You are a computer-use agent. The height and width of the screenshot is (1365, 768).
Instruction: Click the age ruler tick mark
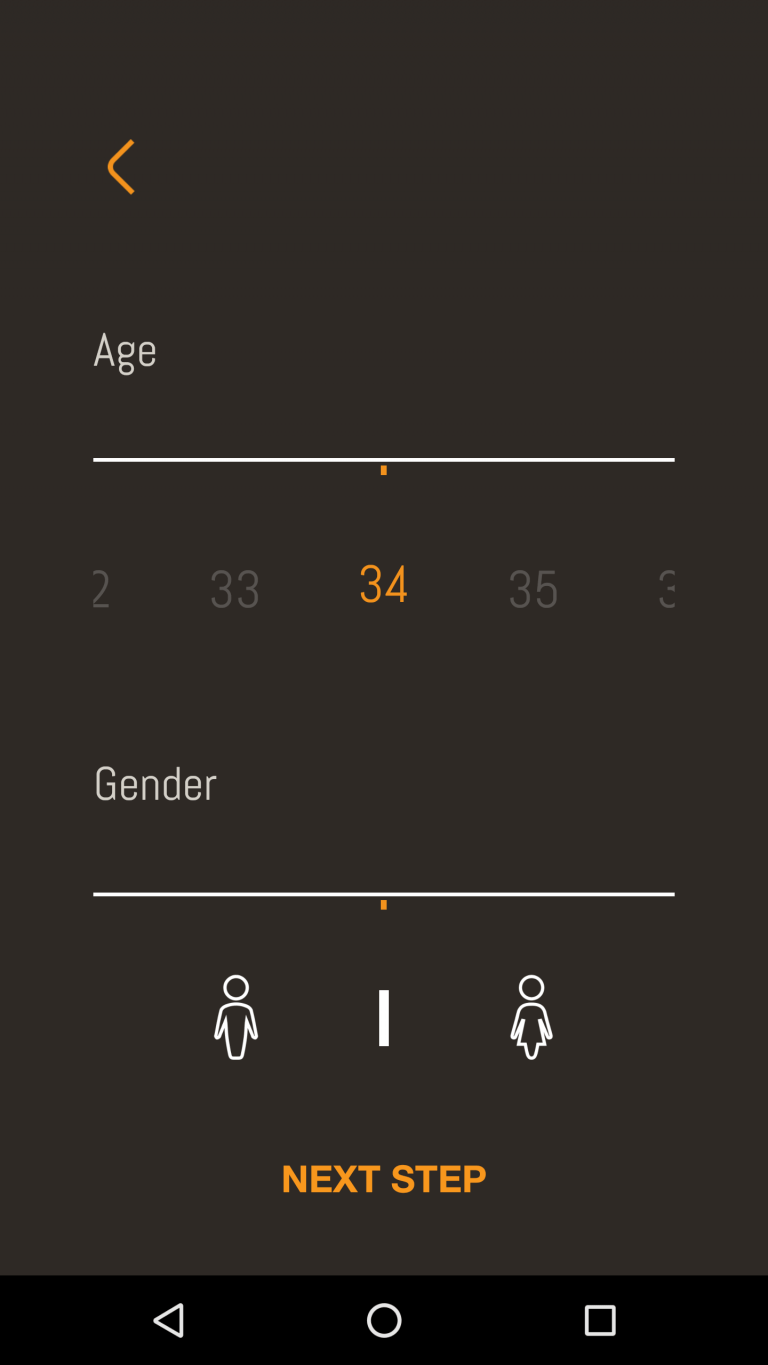click(383, 468)
